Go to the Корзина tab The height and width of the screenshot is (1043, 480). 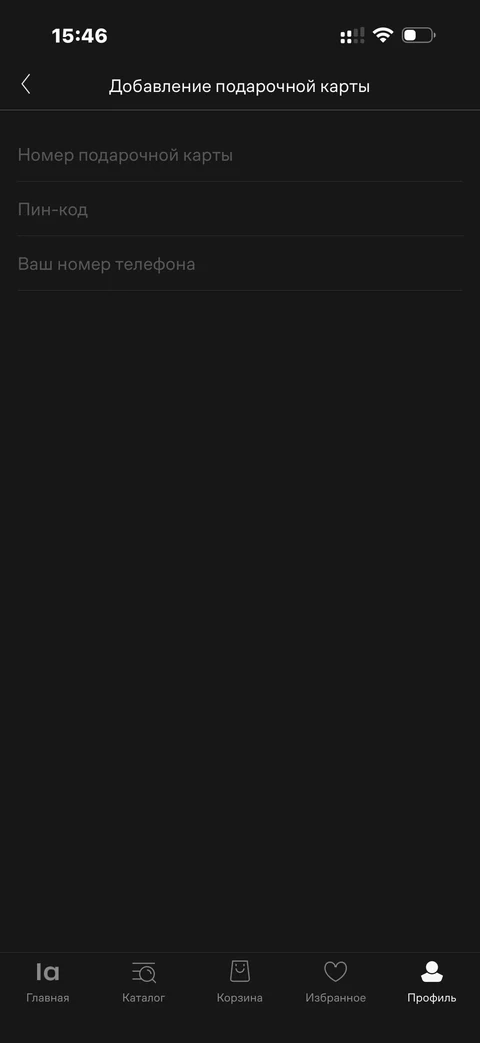pos(240,982)
